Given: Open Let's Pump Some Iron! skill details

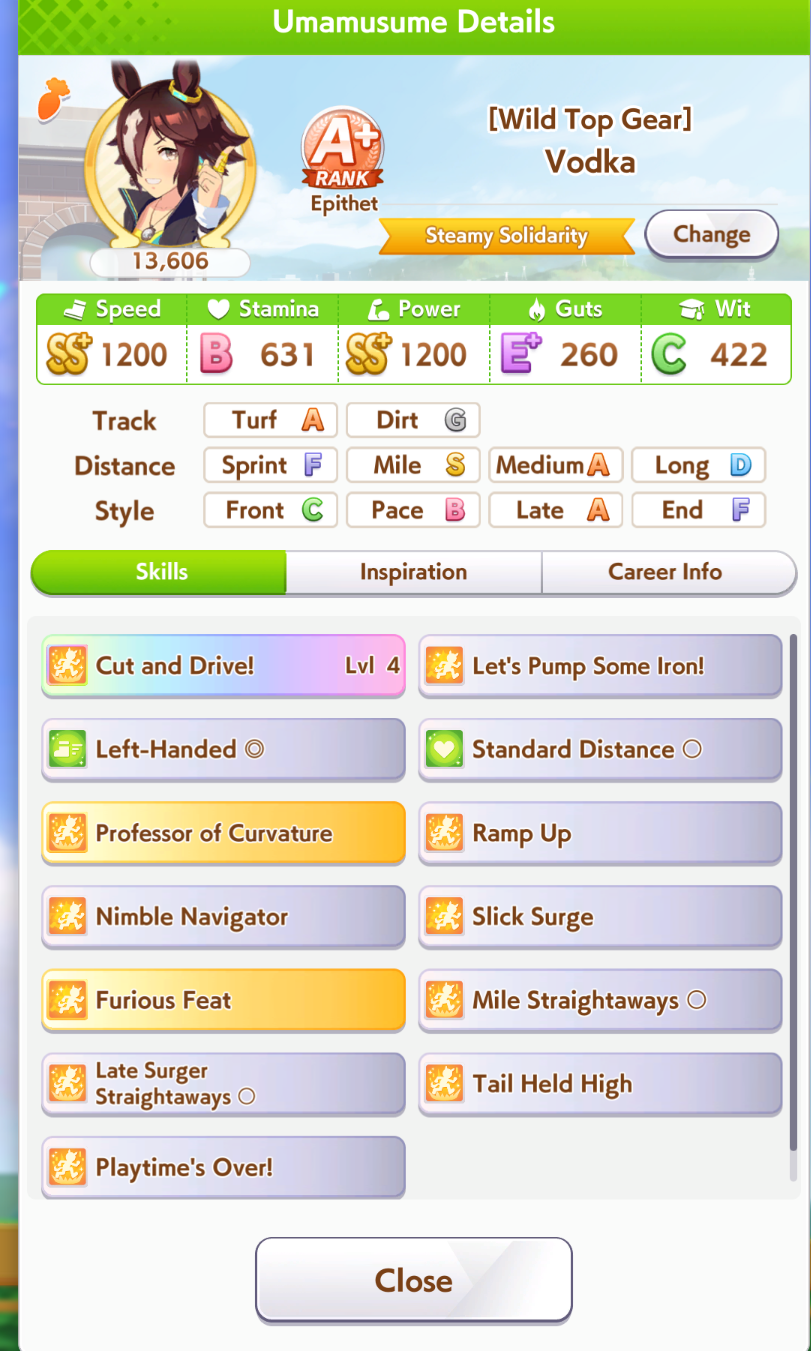Looking at the screenshot, I should click(600, 666).
